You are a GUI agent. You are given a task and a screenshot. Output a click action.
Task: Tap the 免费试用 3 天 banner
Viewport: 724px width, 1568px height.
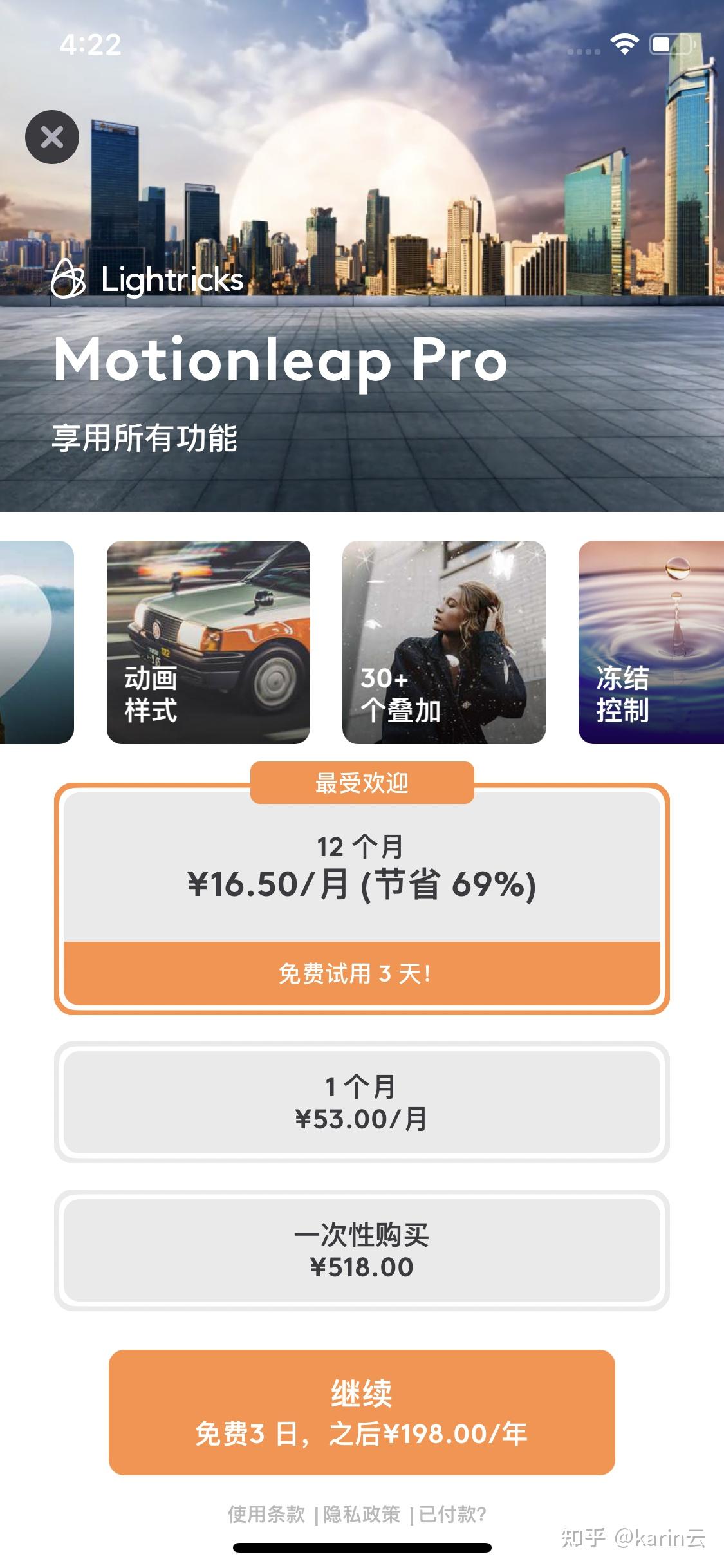[362, 975]
